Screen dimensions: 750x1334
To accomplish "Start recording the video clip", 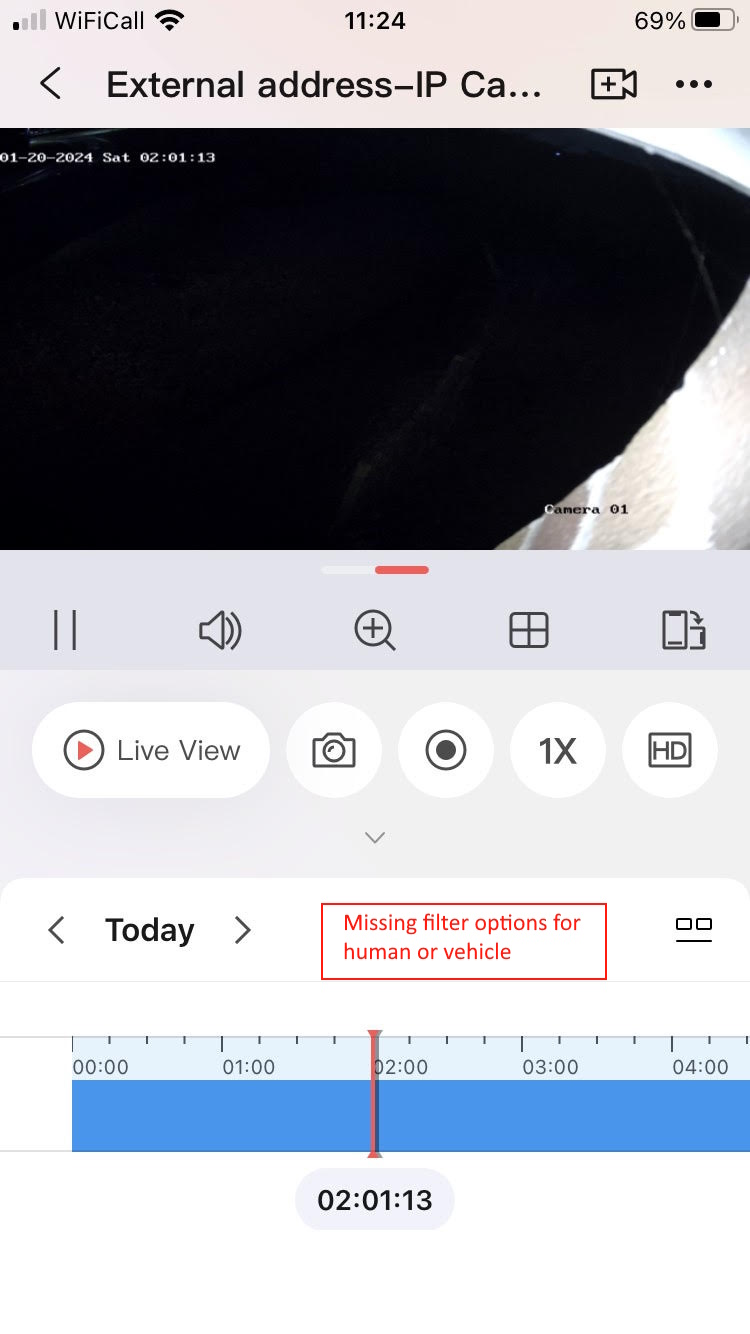I will tap(446, 750).
